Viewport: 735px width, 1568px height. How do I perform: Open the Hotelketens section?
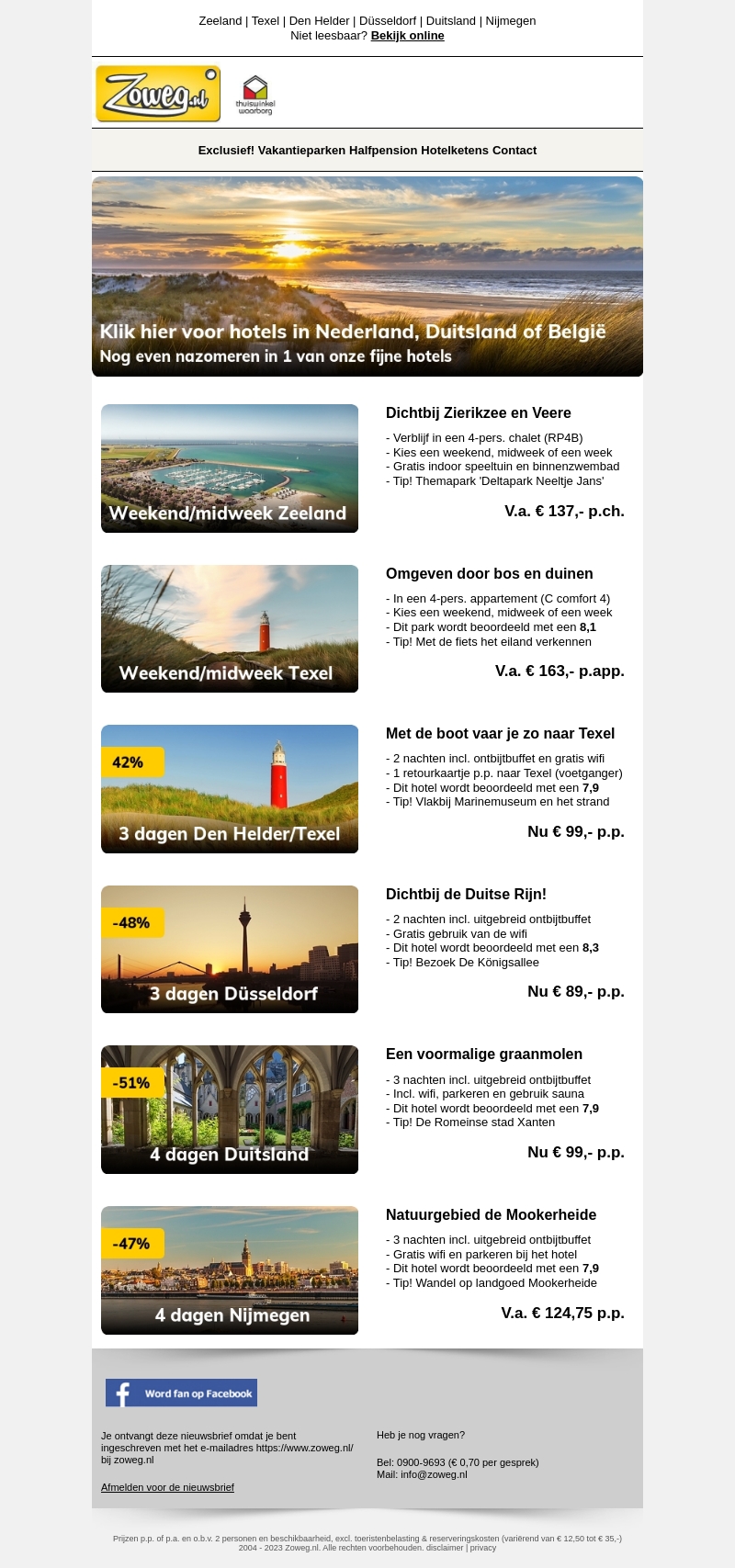click(455, 151)
